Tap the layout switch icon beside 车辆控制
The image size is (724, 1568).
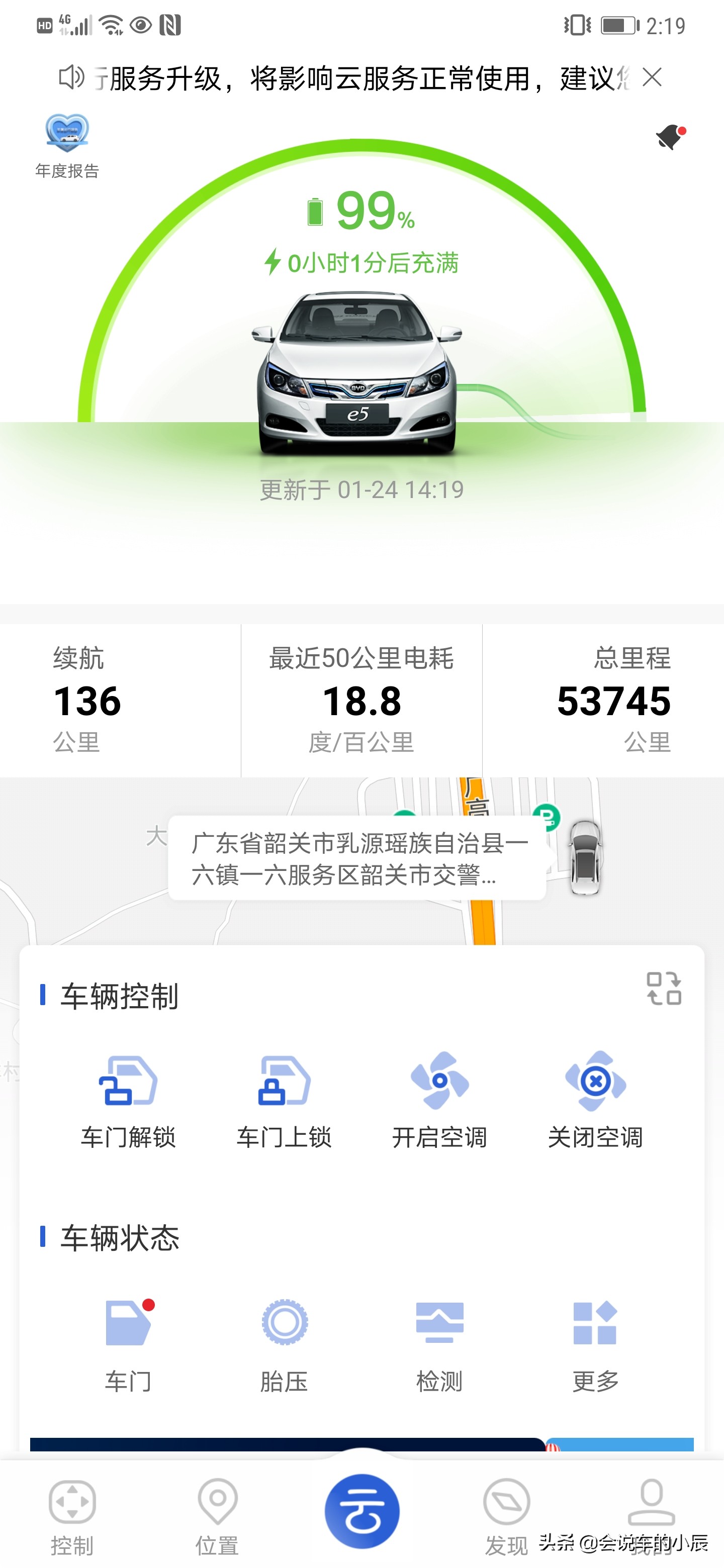[x=664, y=988]
